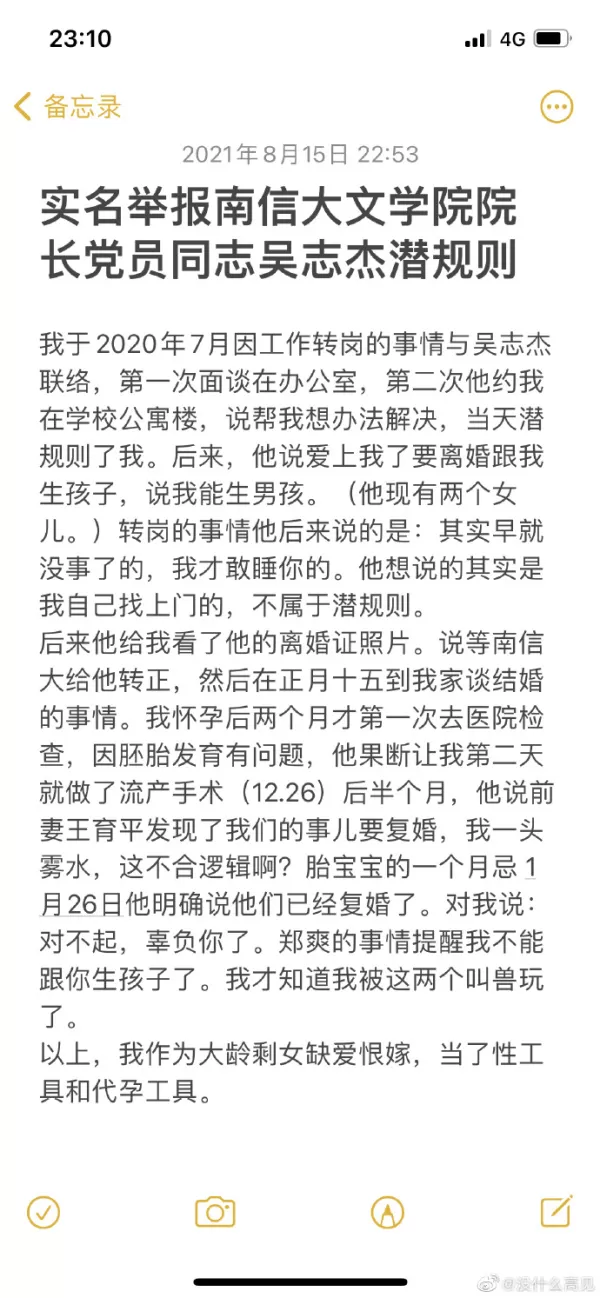Add a checklist to the note
The image size is (600, 1298).
(x=43, y=1213)
